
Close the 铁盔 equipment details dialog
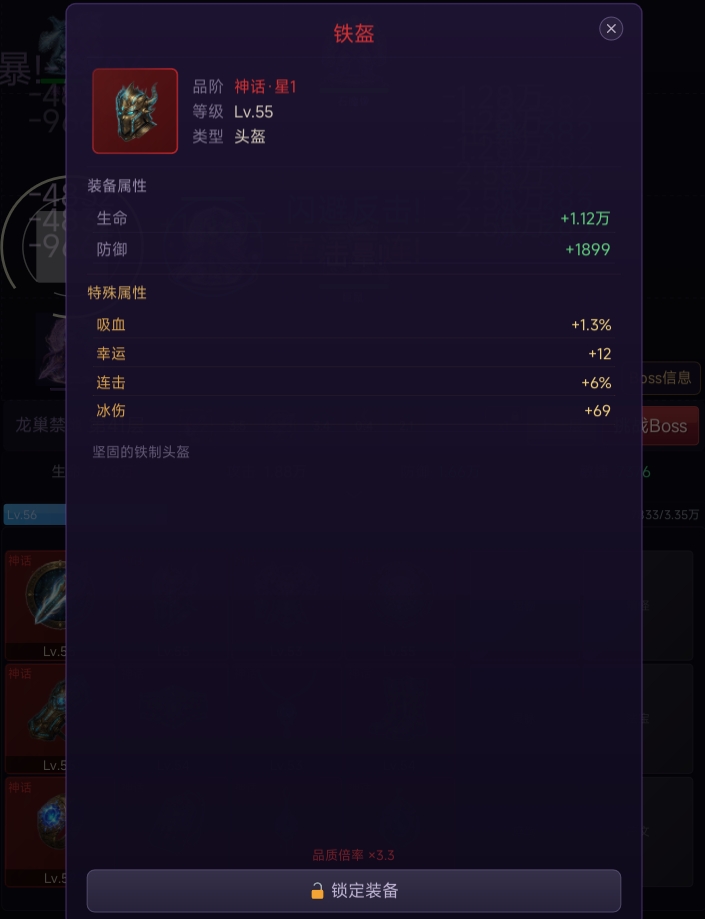(611, 29)
